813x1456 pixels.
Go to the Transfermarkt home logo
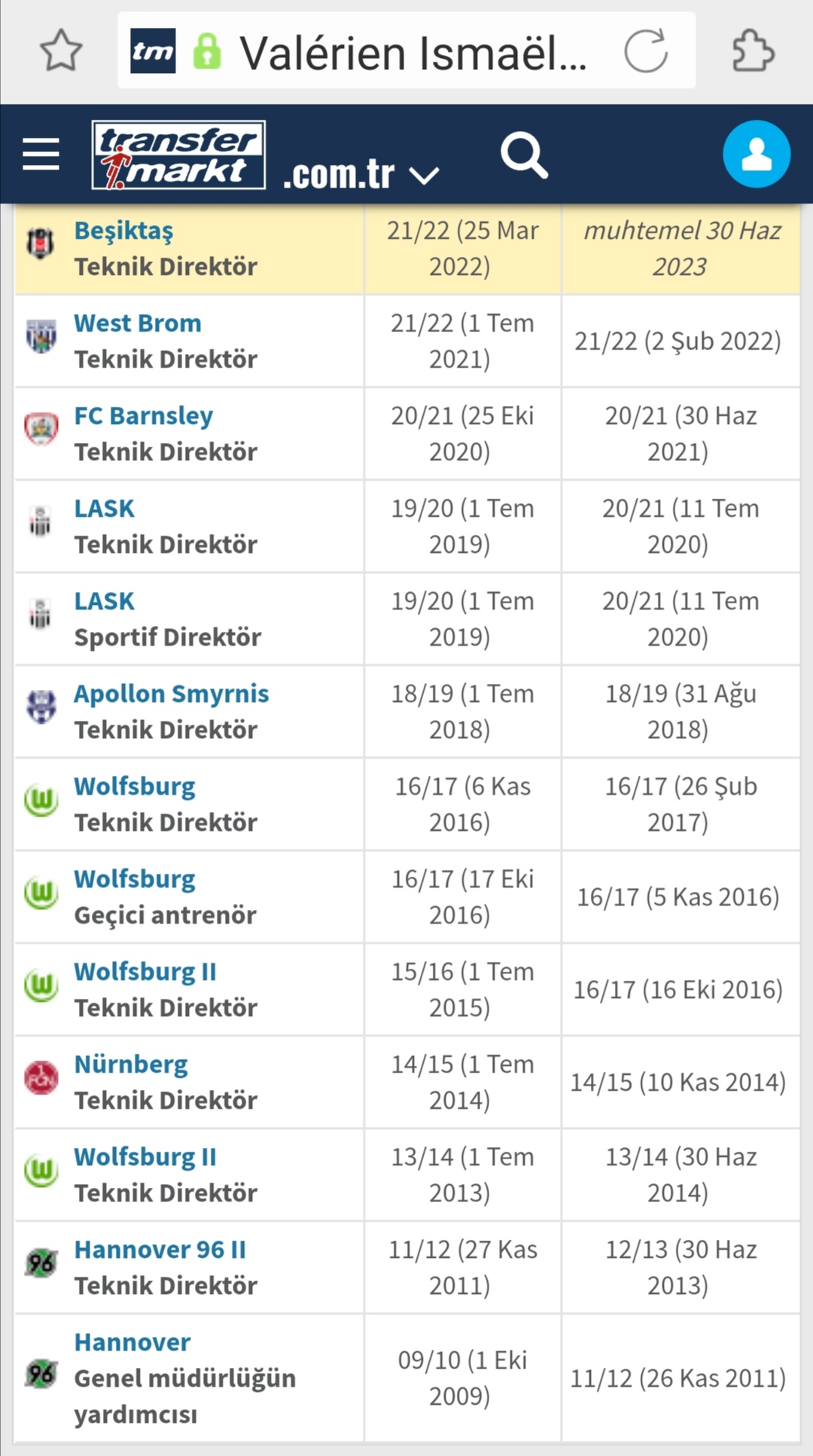pos(178,155)
